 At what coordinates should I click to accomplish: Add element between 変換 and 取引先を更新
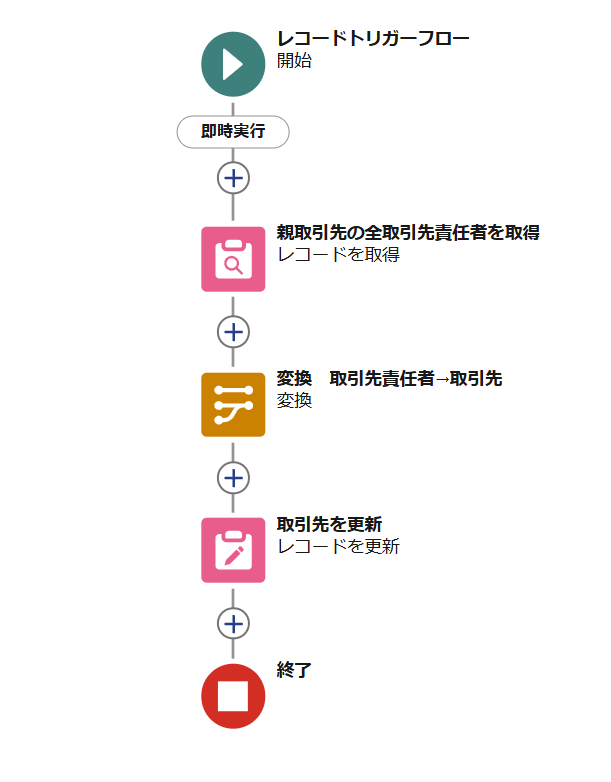[x=233, y=477]
